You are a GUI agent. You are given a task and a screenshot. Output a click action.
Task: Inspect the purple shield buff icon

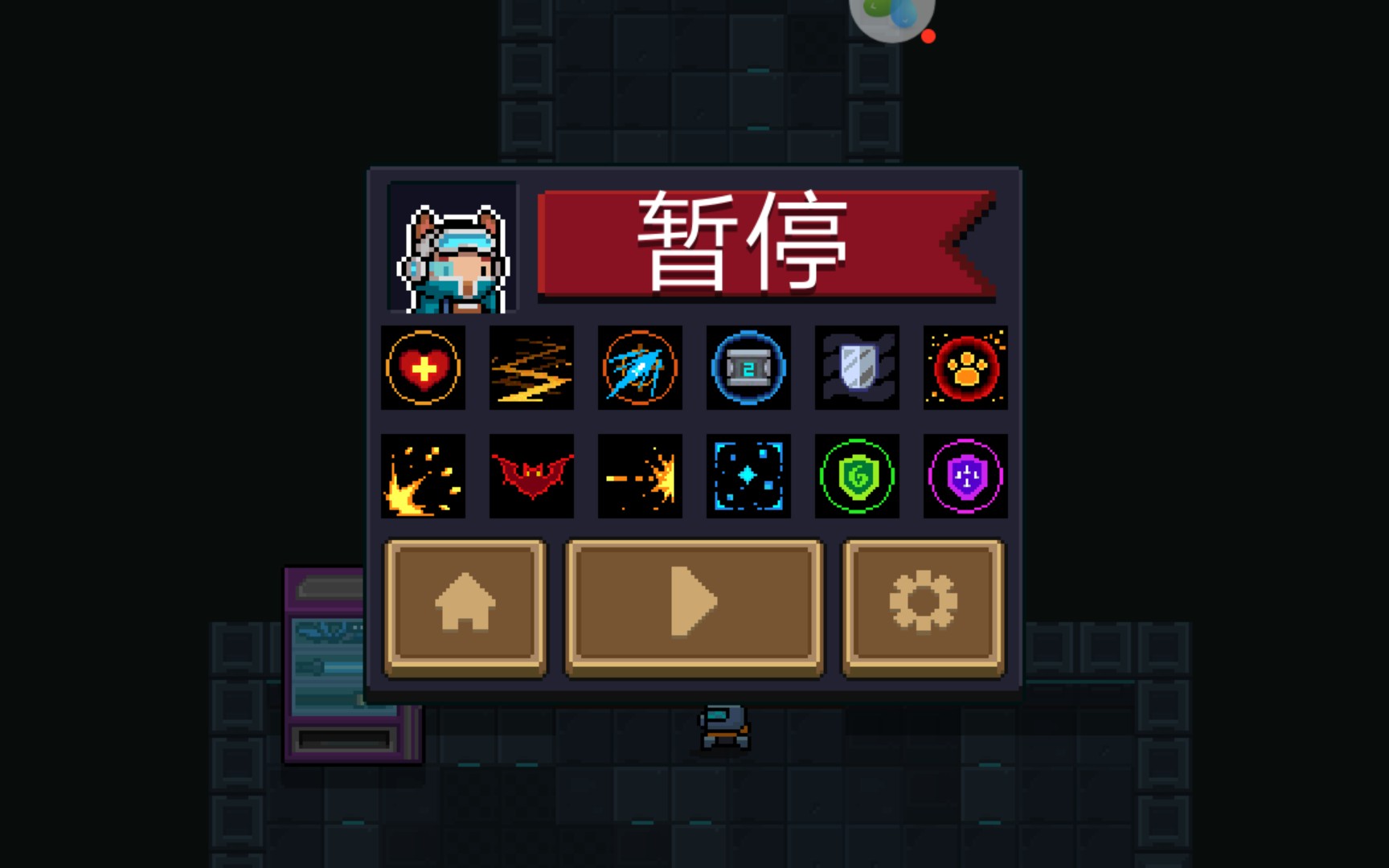coord(965,477)
